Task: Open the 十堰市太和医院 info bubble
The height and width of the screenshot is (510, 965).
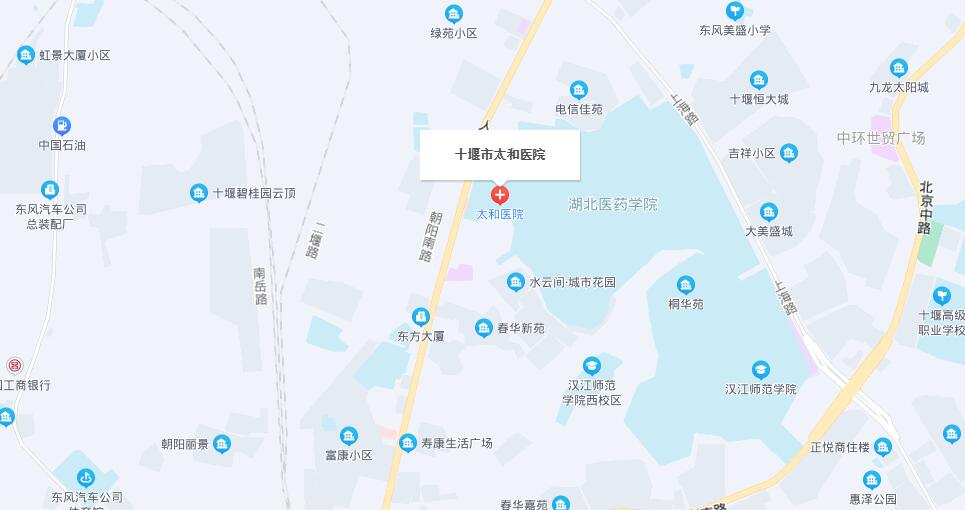Action: click(x=500, y=155)
